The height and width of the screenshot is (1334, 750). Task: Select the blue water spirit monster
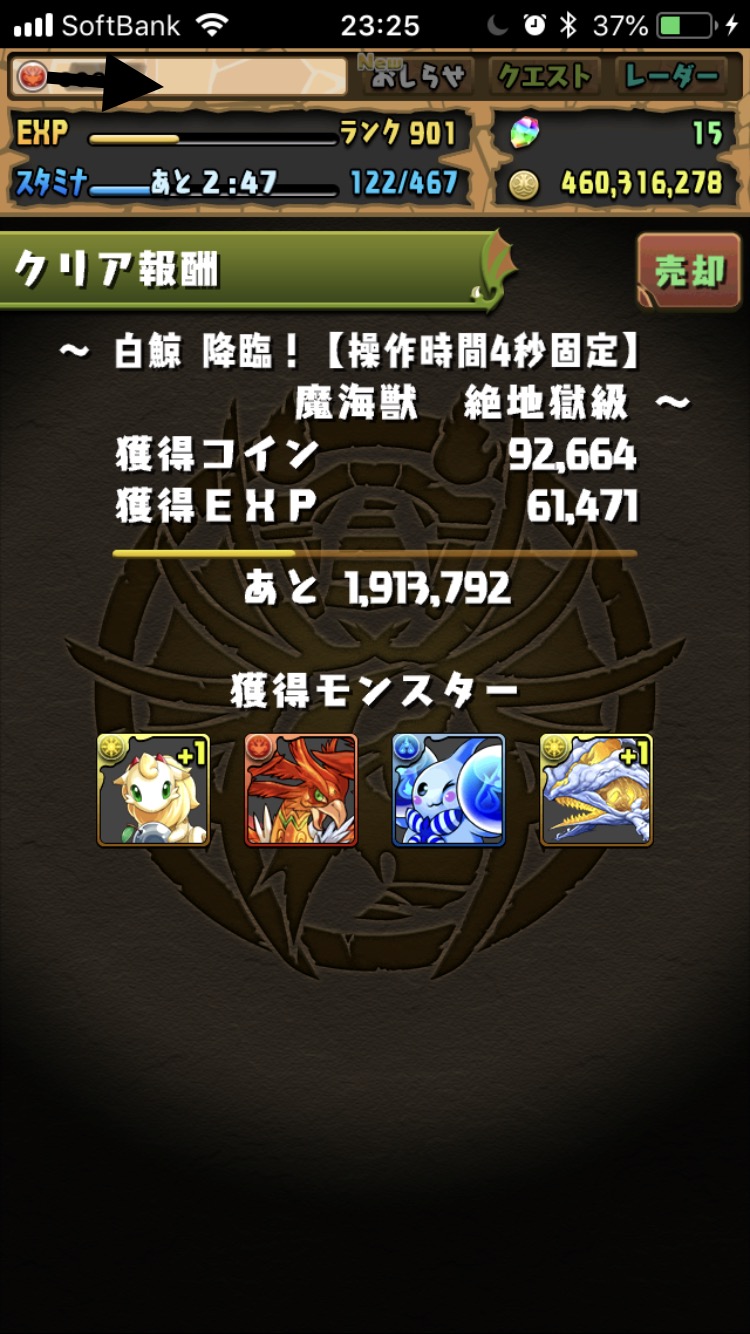(448, 790)
